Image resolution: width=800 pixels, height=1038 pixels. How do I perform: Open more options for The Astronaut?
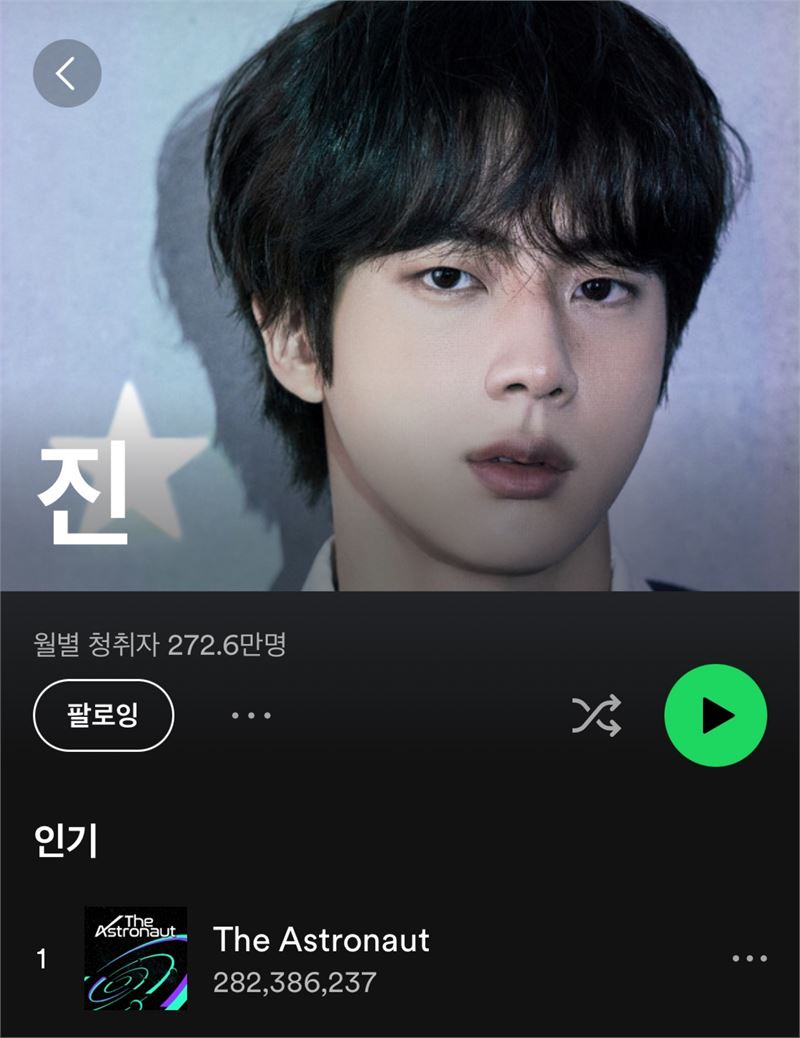pos(749,958)
